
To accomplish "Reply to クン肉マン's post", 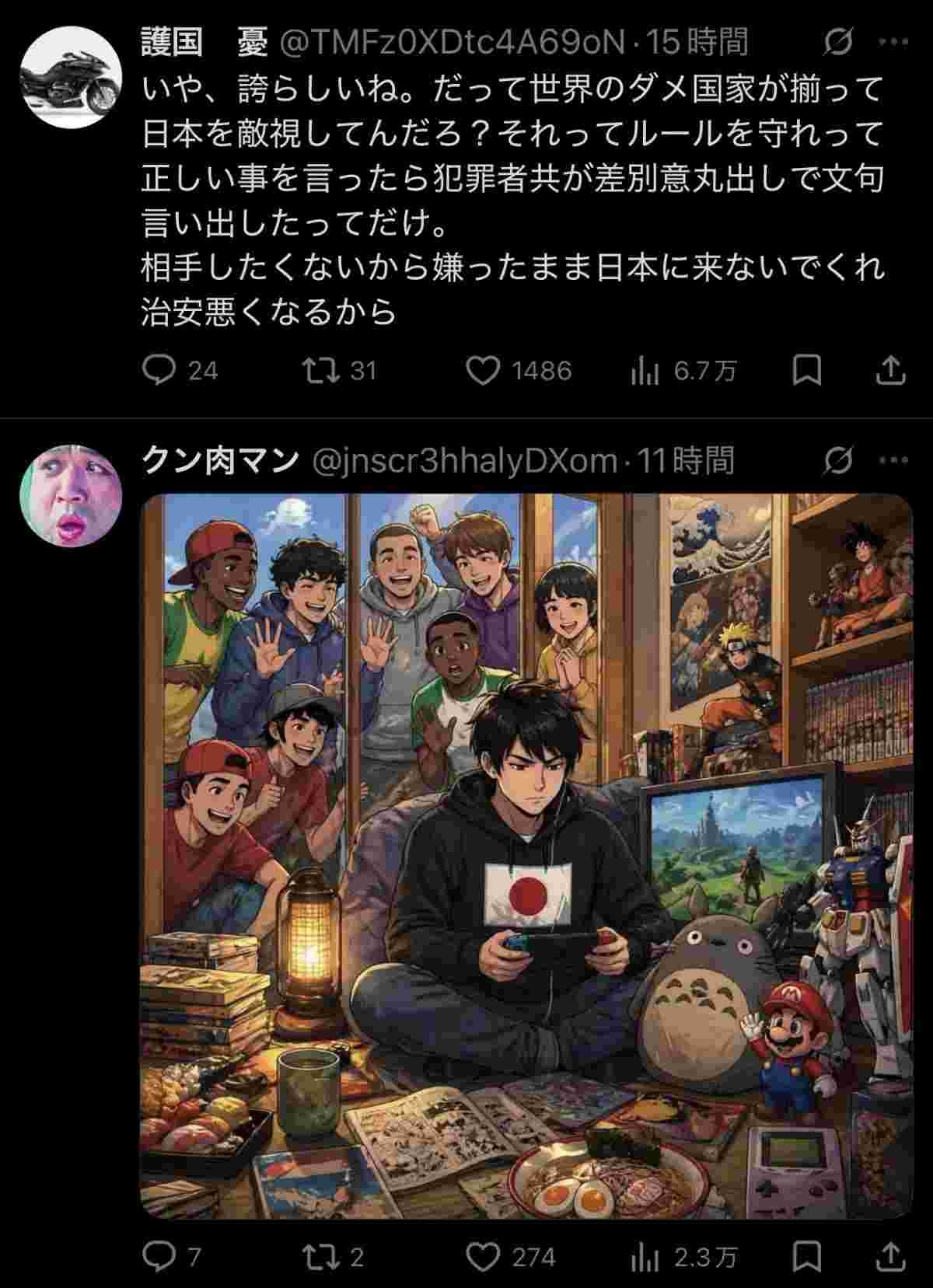I will [x=159, y=1256].
